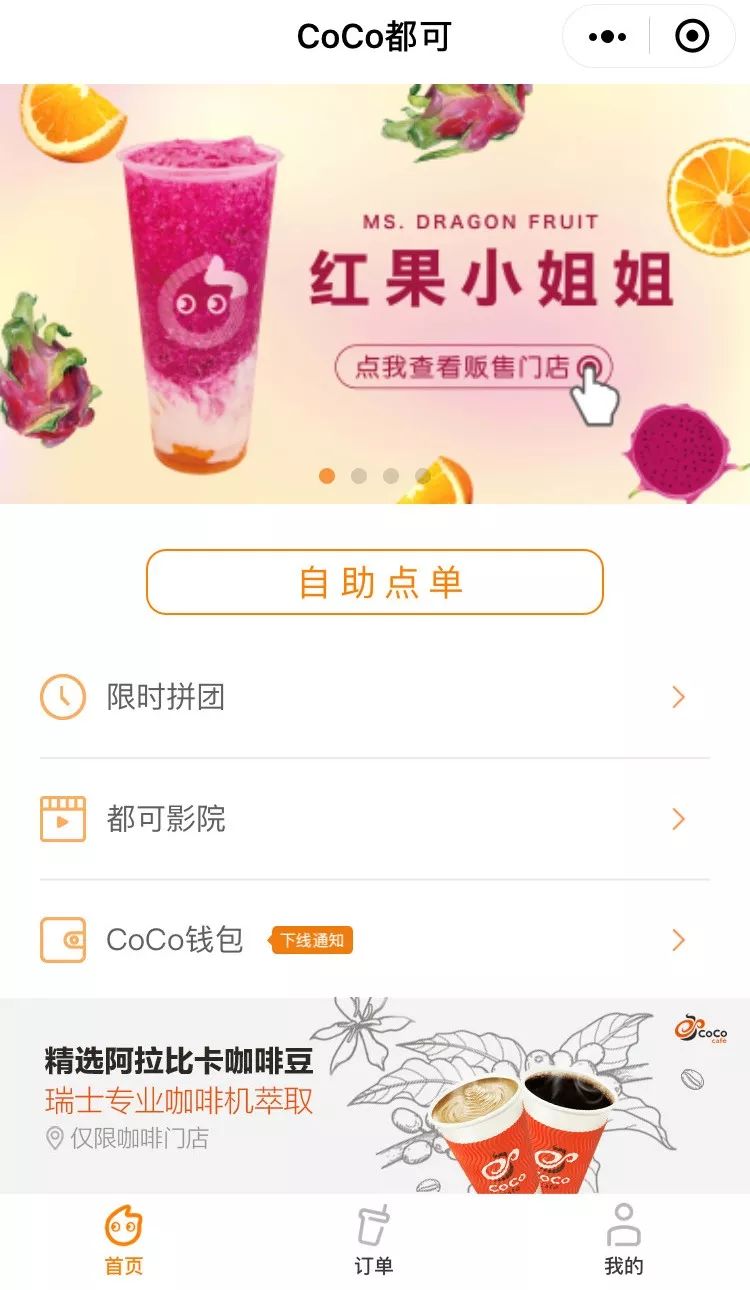Close the mini program via circle icon
This screenshot has height=1290, width=750.
click(x=692, y=37)
